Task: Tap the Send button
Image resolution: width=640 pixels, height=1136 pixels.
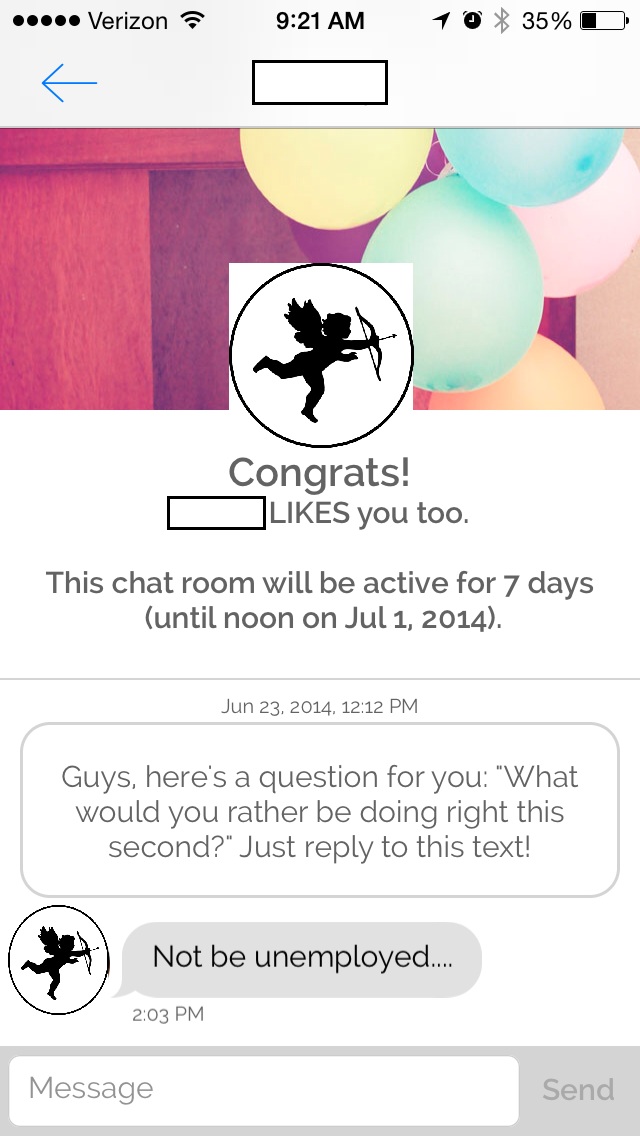Action: [578, 1090]
